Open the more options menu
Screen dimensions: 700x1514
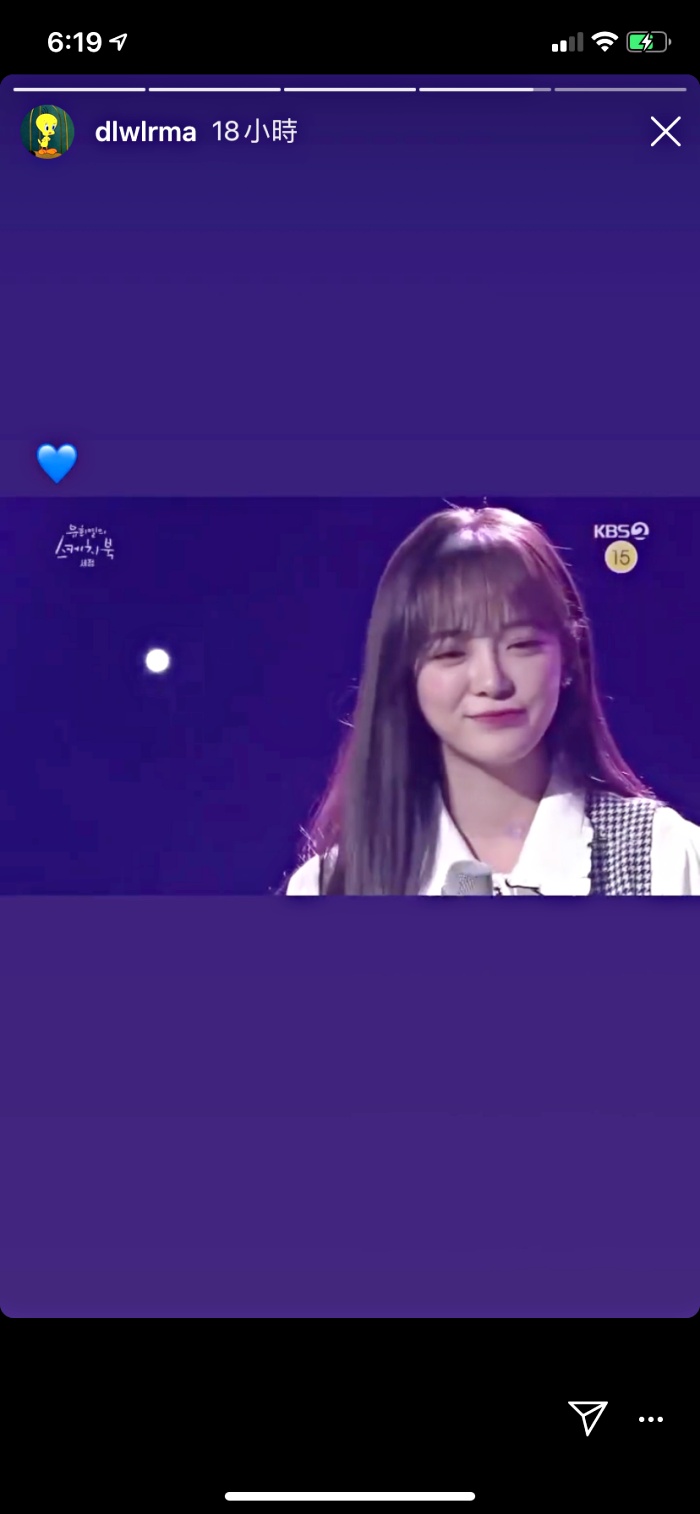(x=651, y=1419)
